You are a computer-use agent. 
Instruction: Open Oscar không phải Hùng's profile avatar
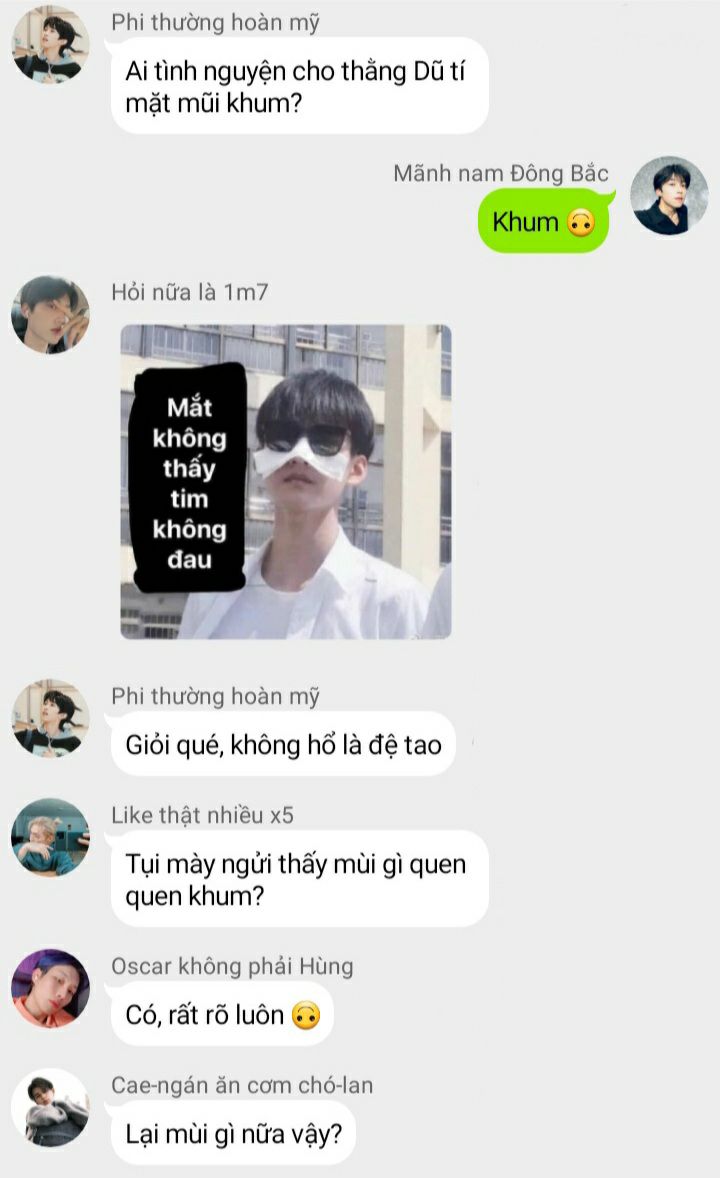click(x=50, y=988)
